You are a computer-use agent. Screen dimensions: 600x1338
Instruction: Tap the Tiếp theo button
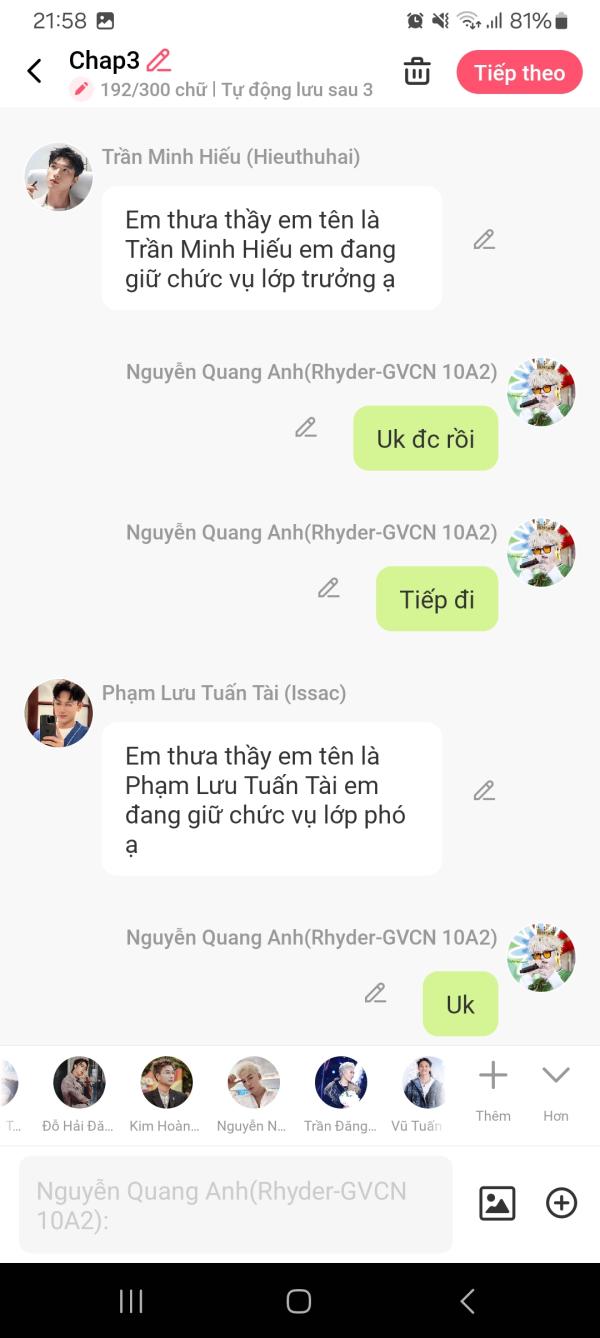519,73
